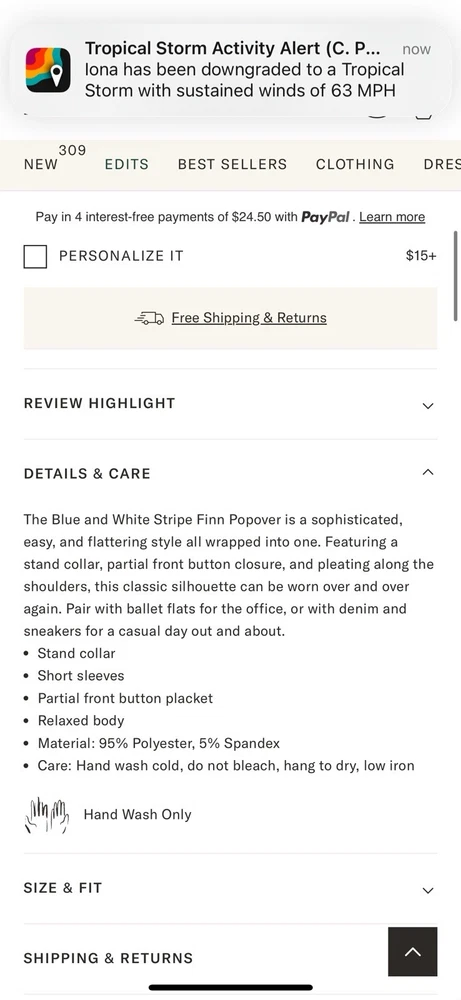Image resolution: width=461 pixels, height=1000 pixels.
Task: Expand the Review Highlight section
Action: click(x=230, y=404)
